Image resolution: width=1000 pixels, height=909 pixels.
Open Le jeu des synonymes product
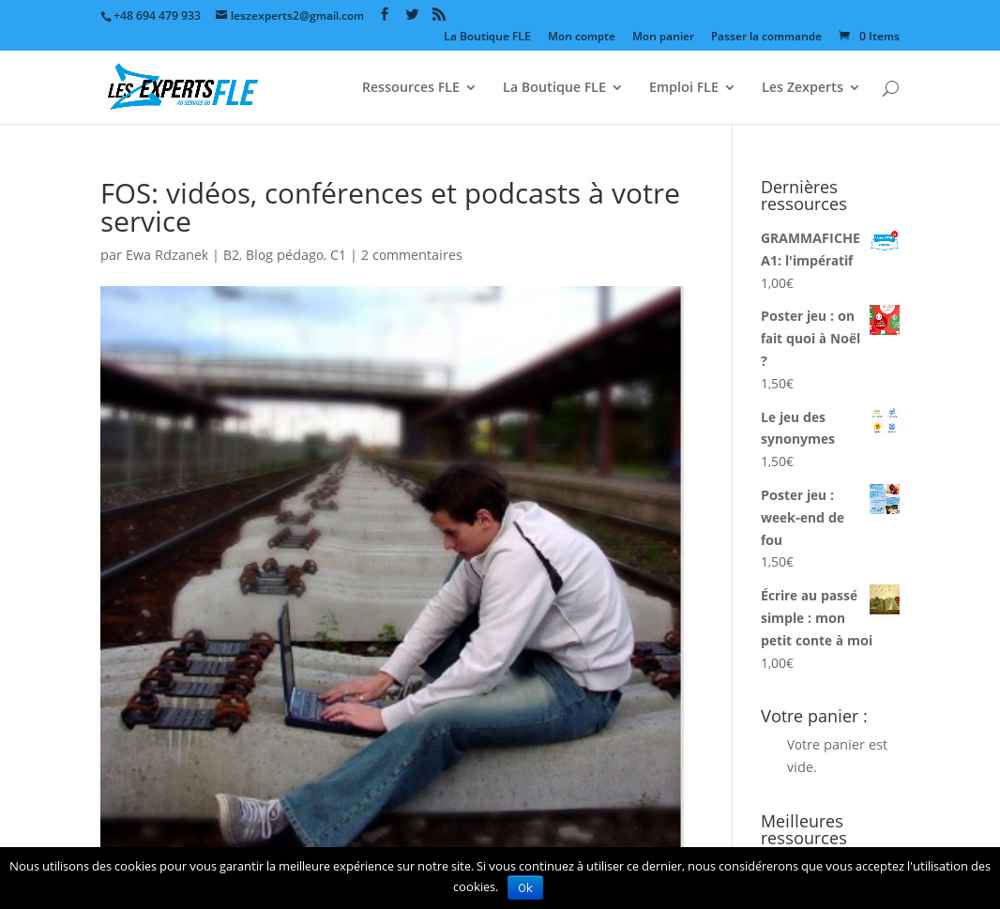coord(797,428)
